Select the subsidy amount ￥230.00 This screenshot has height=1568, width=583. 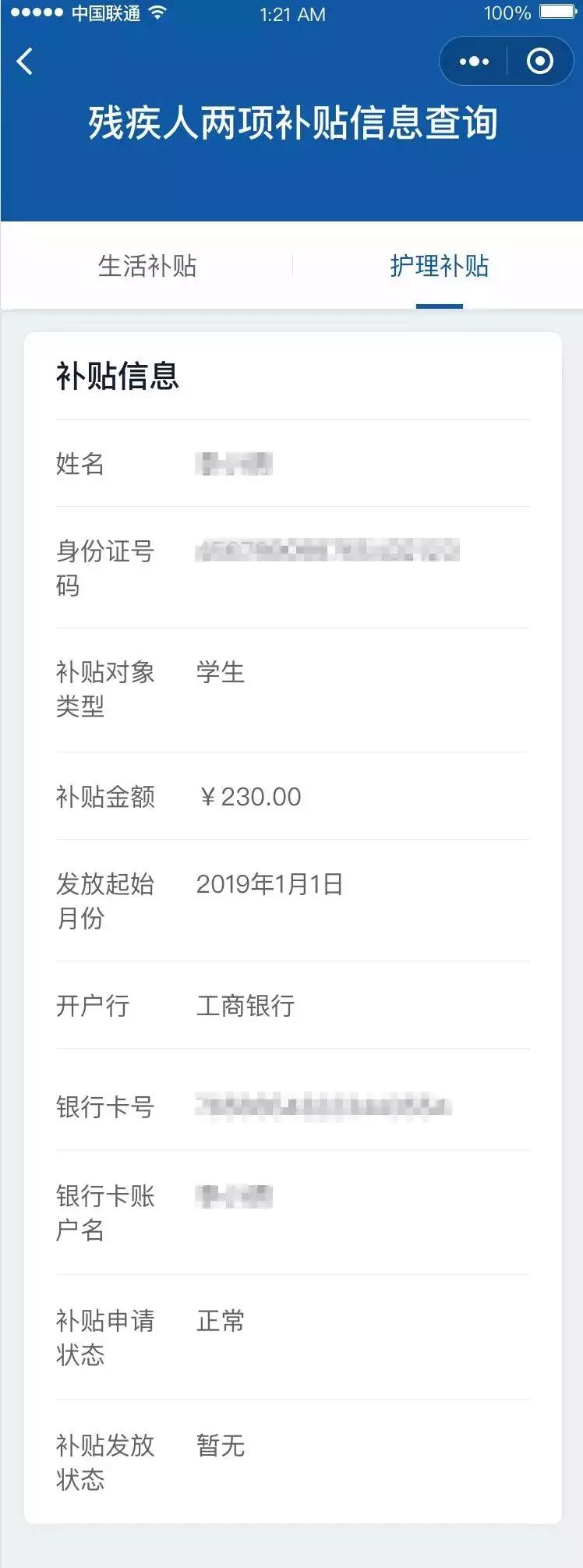pos(249,796)
